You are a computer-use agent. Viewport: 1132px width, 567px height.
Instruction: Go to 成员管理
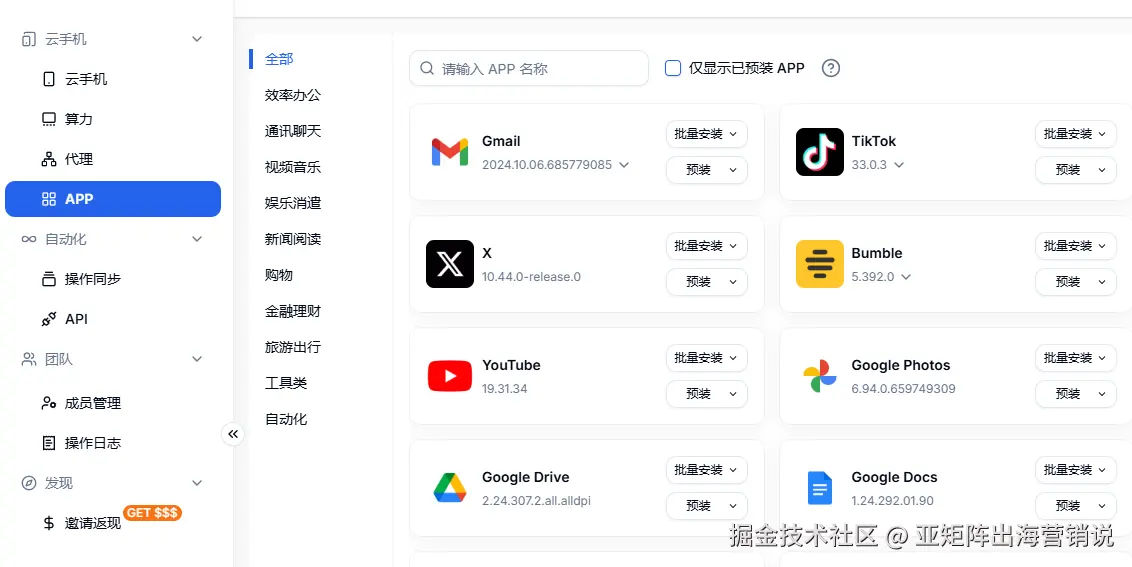click(x=92, y=403)
